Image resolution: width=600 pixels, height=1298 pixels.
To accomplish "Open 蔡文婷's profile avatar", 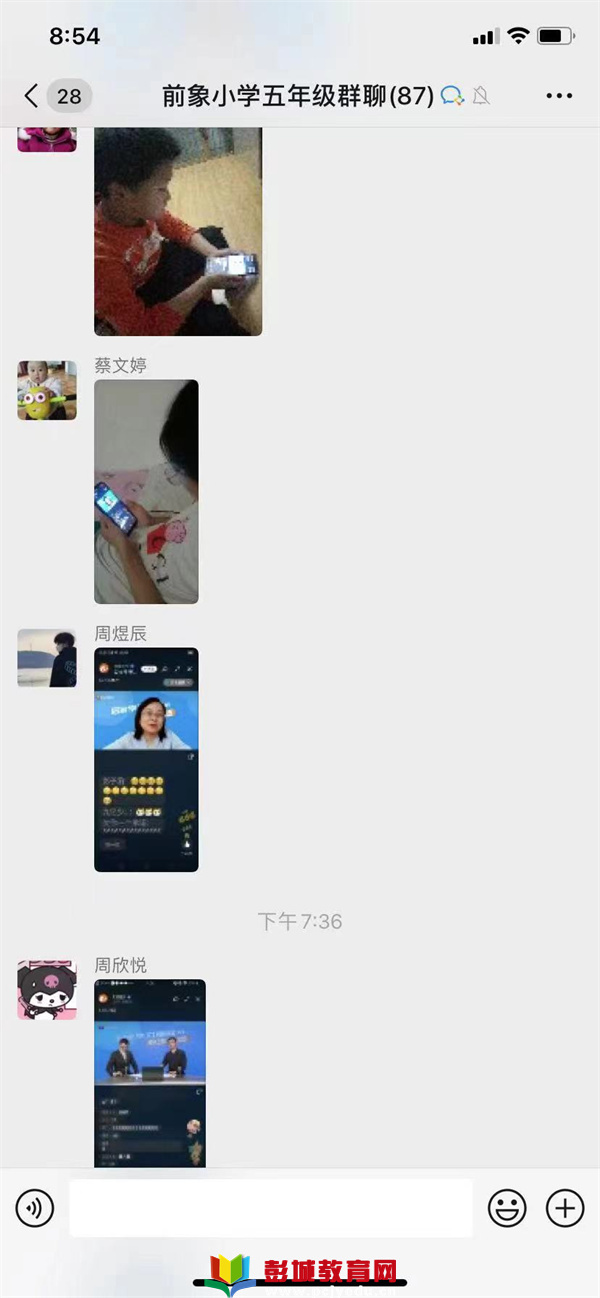I will 47,390.
